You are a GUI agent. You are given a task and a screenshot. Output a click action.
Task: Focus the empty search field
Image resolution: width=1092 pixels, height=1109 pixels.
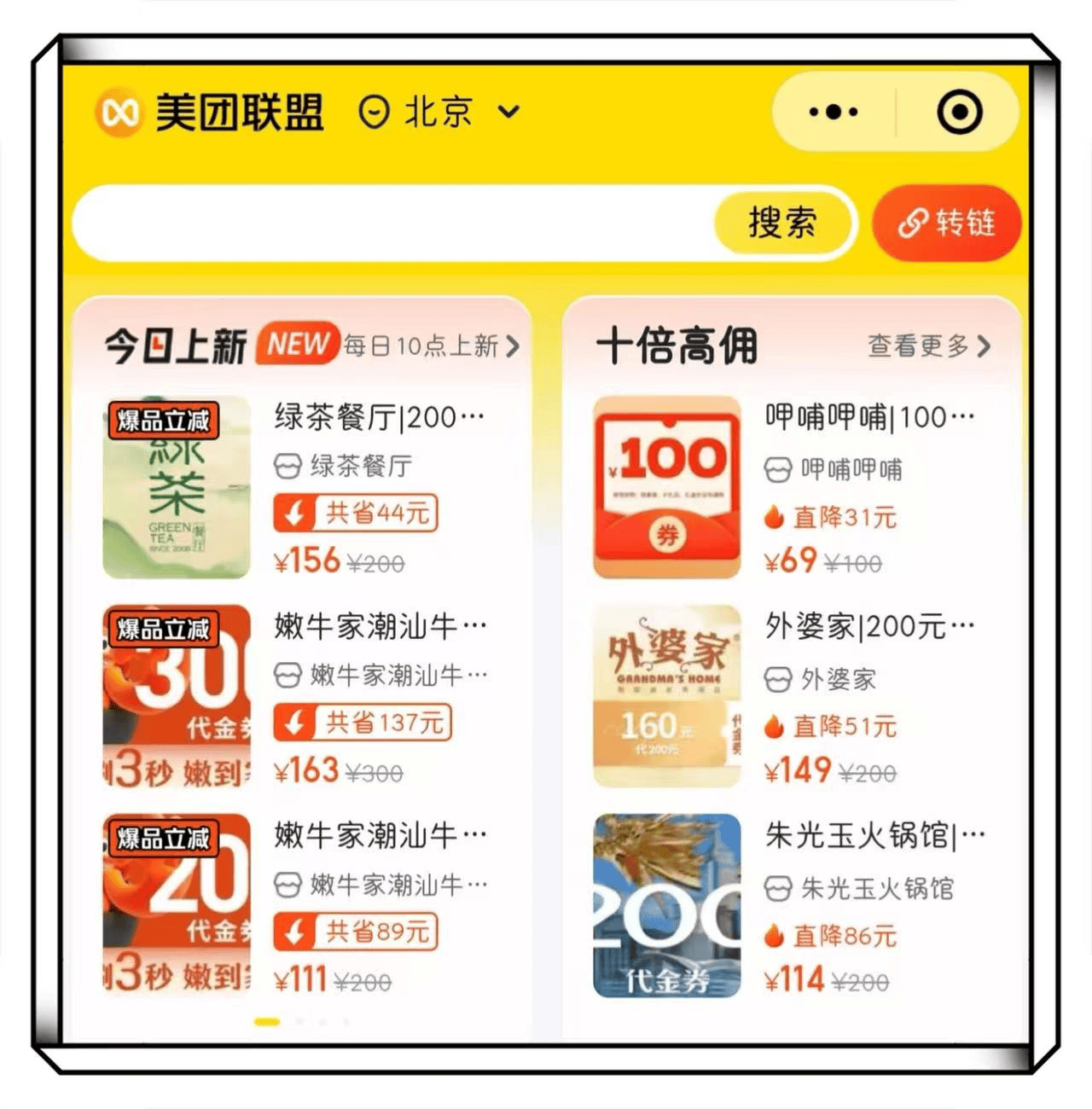click(x=392, y=223)
